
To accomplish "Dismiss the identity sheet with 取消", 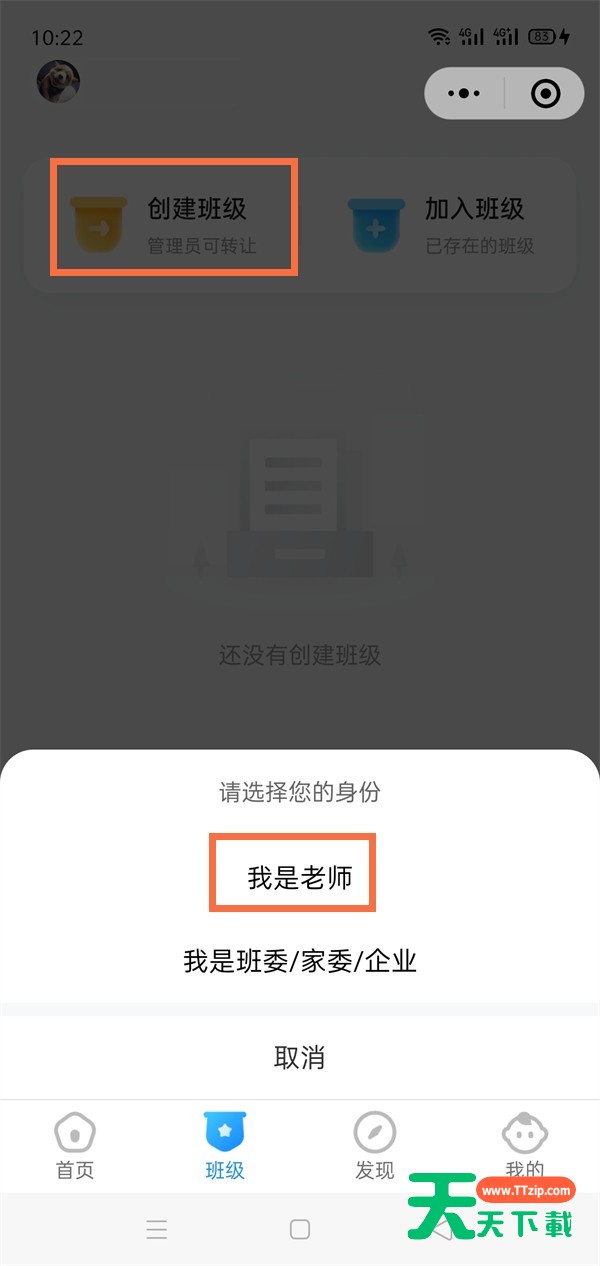I will (300, 1057).
